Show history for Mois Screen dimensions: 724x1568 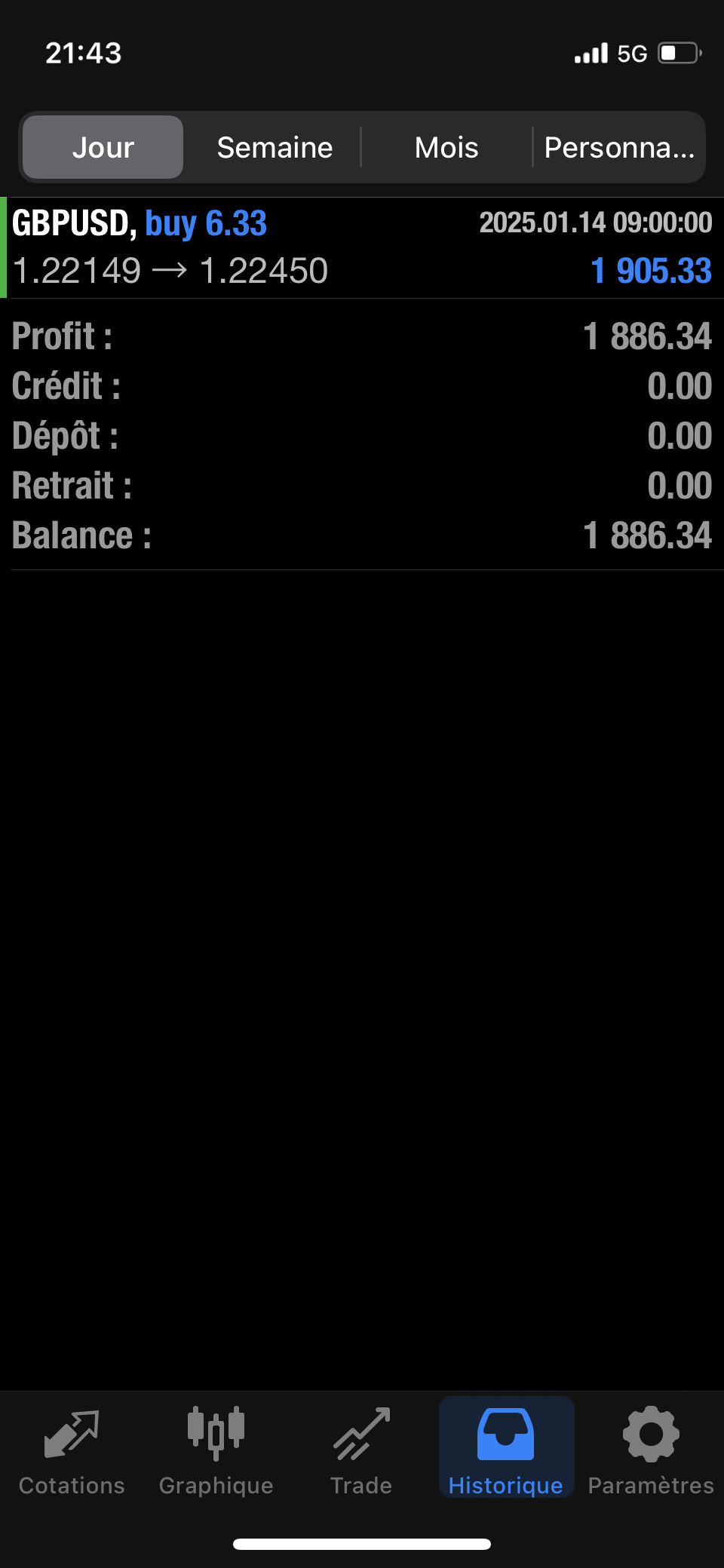[x=446, y=148]
